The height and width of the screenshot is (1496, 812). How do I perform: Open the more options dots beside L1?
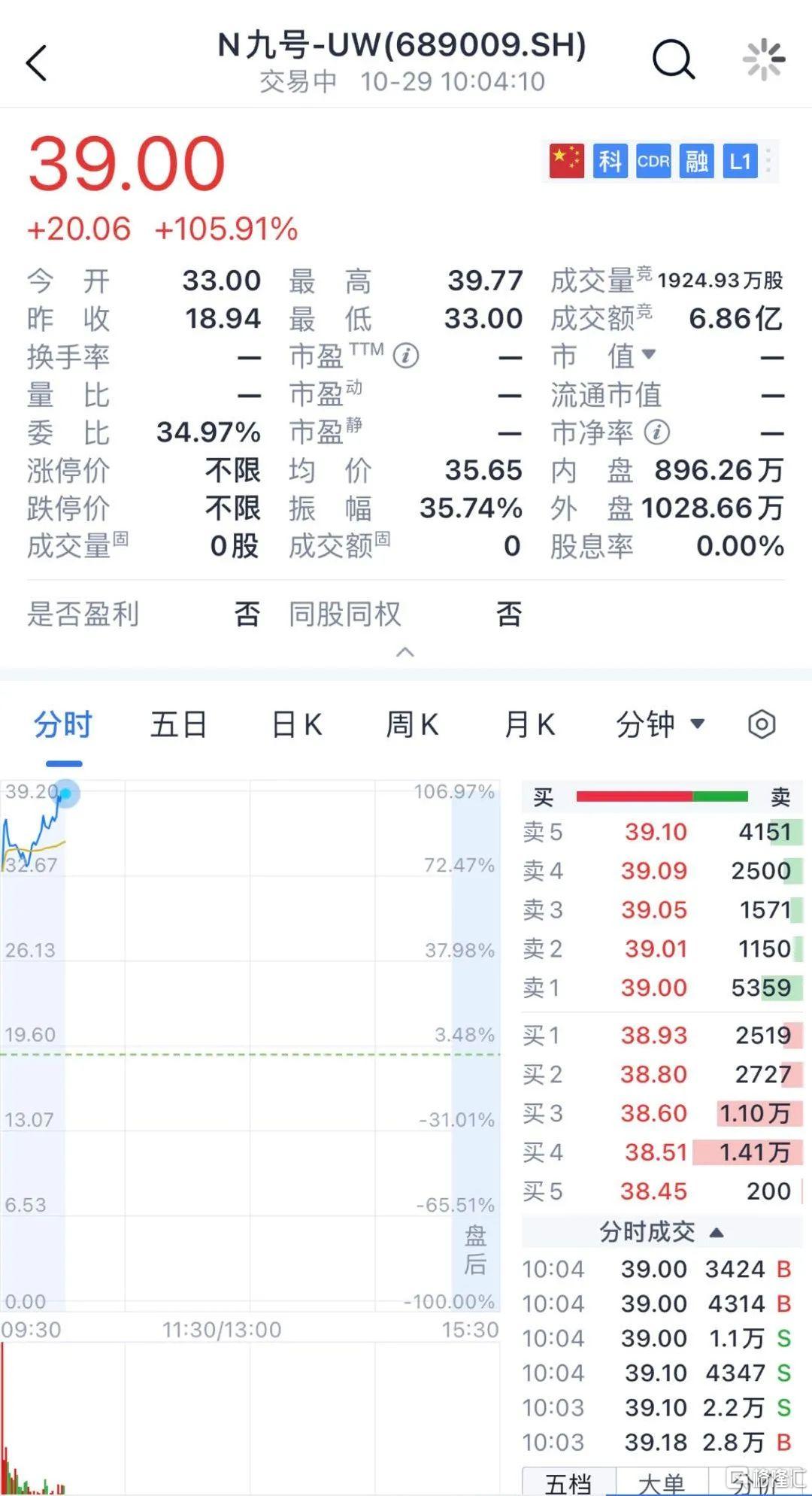click(x=768, y=161)
